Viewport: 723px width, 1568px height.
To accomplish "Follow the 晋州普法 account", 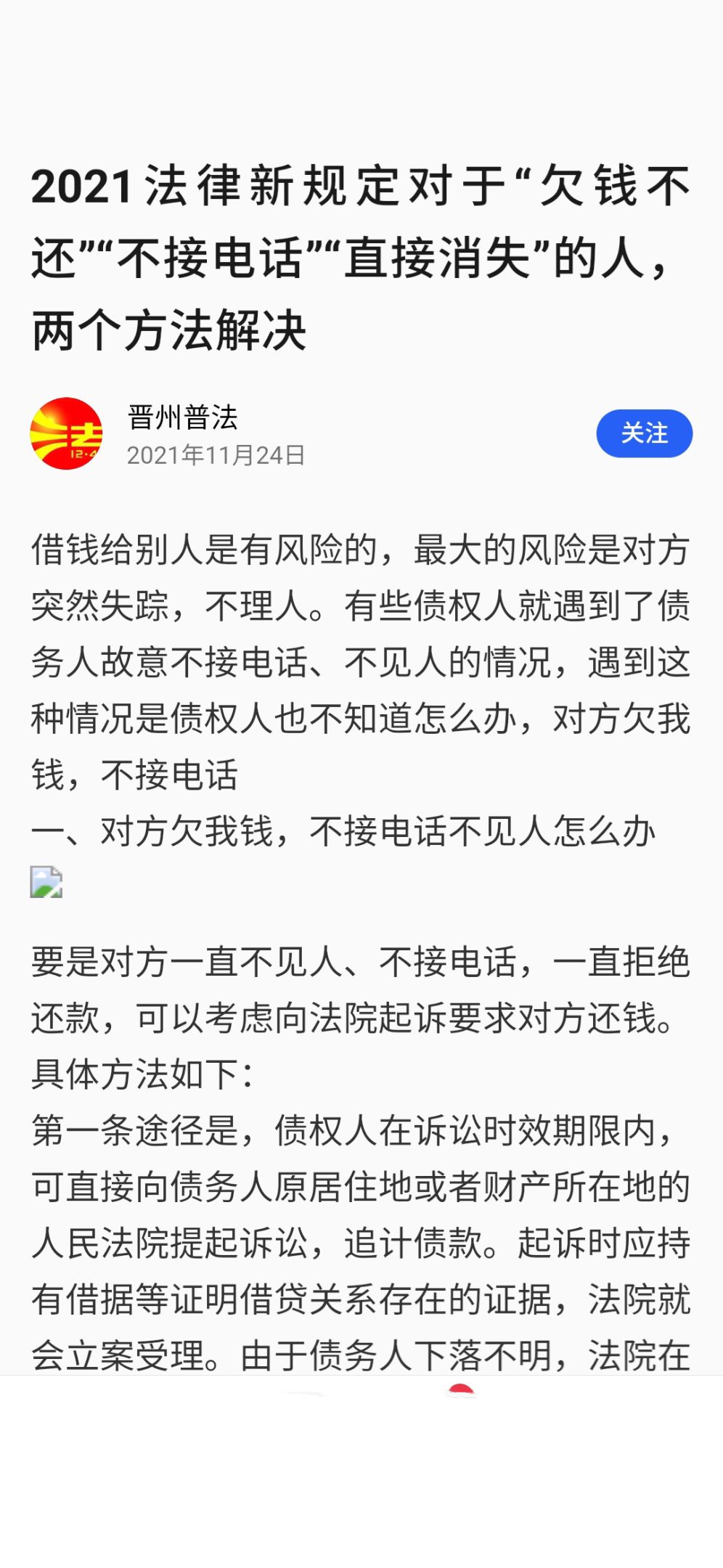I will tap(644, 433).
